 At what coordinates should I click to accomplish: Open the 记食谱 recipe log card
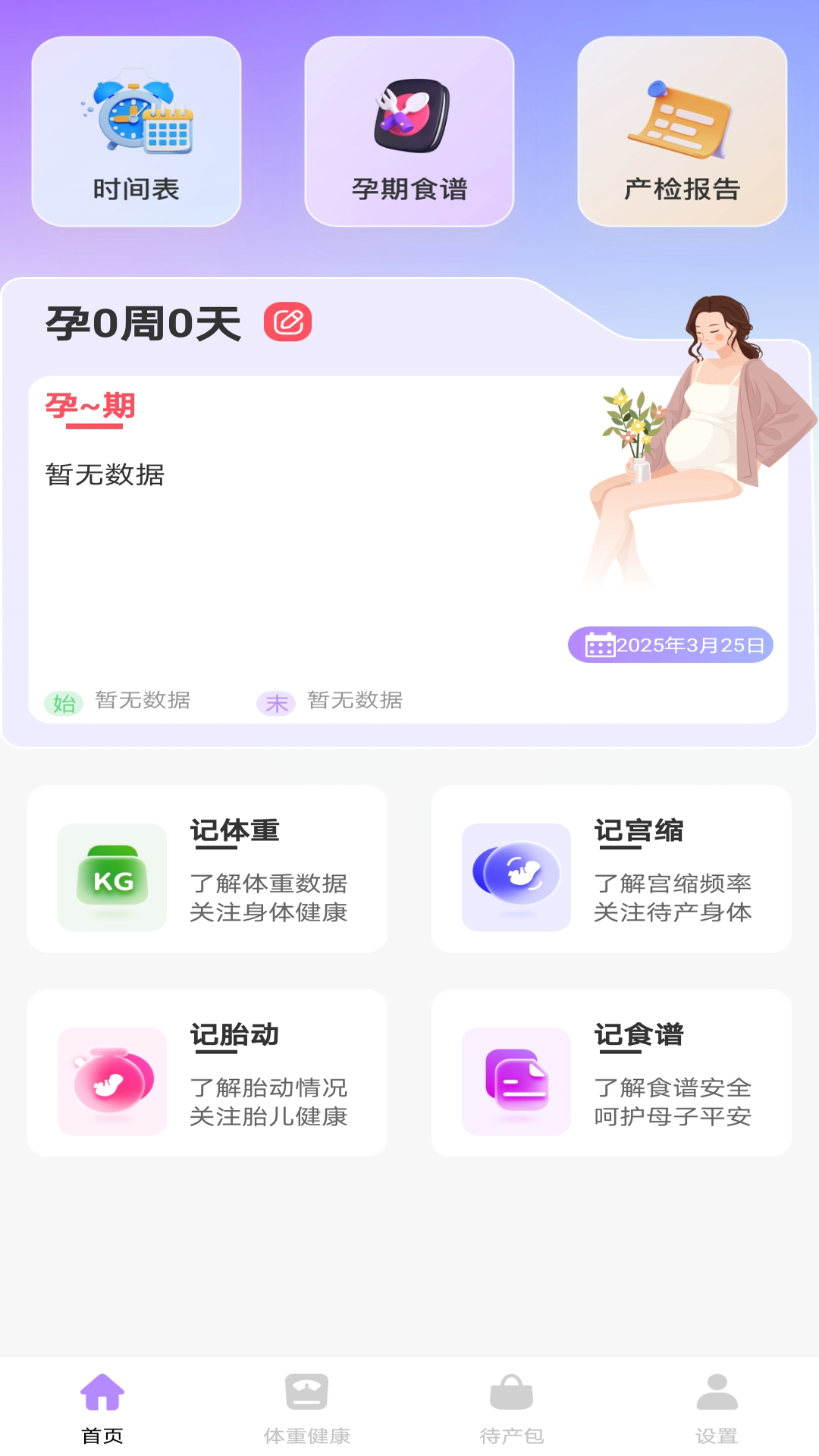point(611,1073)
